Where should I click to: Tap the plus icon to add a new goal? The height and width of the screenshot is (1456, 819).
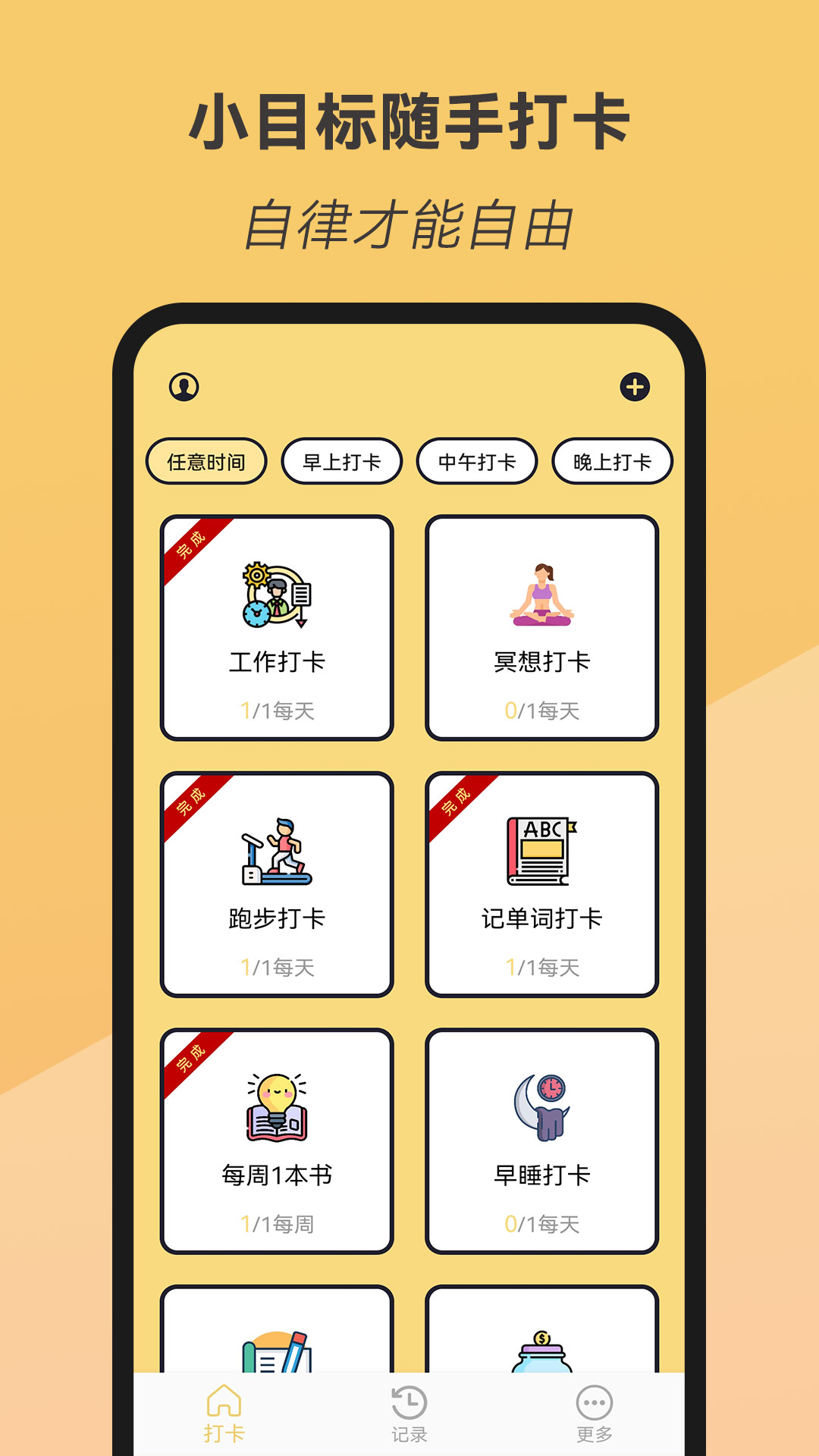(635, 388)
